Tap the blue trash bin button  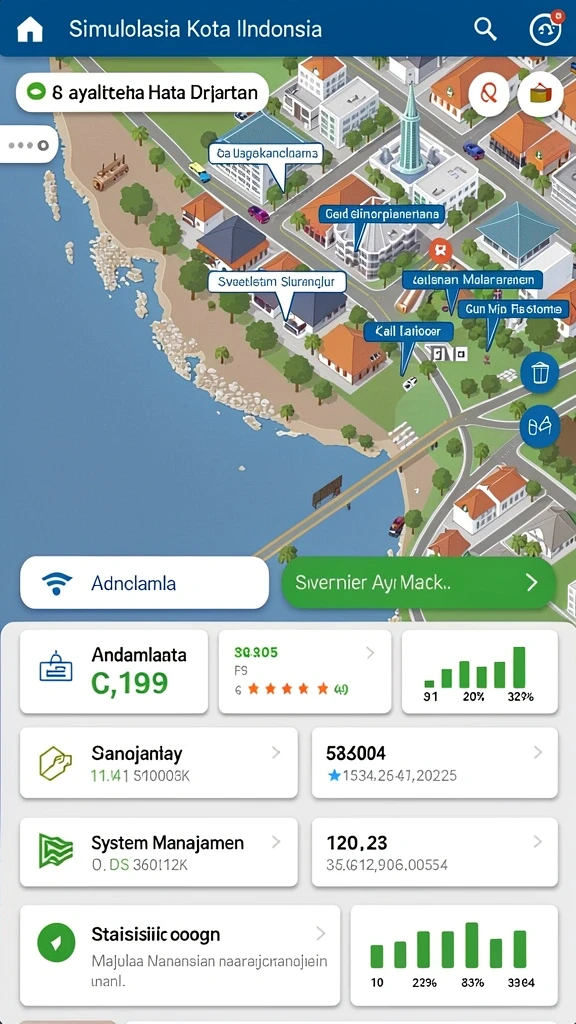(539, 373)
